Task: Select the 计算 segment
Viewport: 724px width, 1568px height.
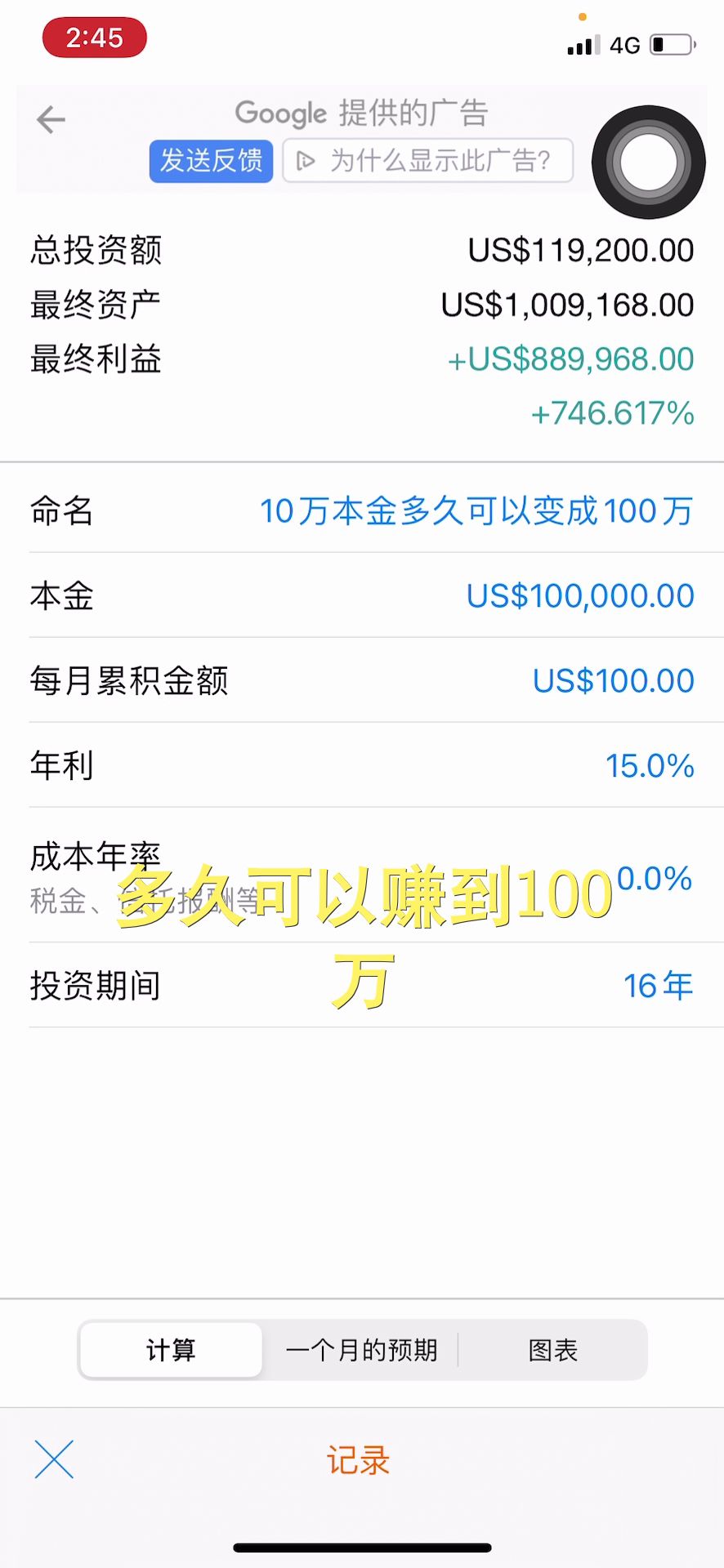Action: click(x=171, y=1350)
